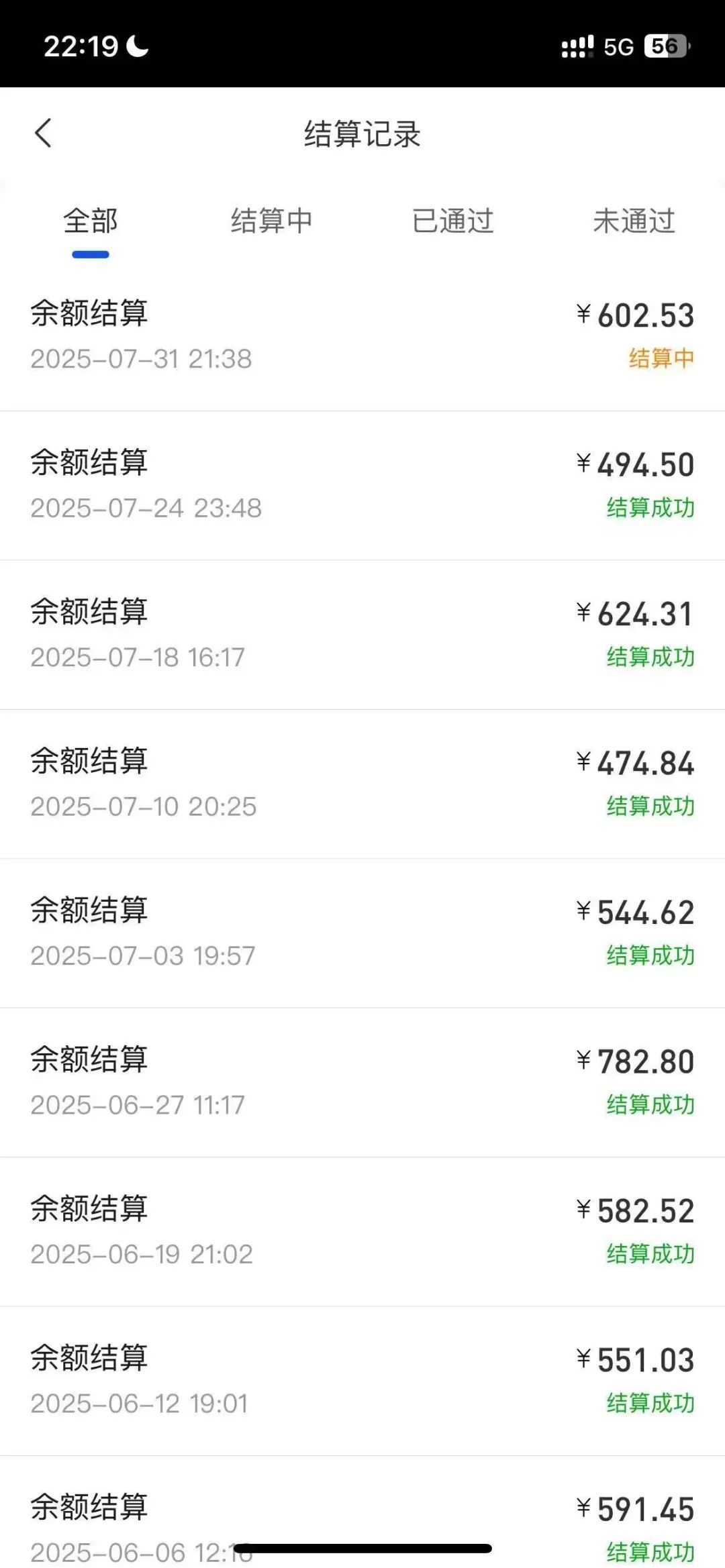Switch to the 已通过 tab
Image resolution: width=725 pixels, height=1568 pixels.
[x=453, y=221]
